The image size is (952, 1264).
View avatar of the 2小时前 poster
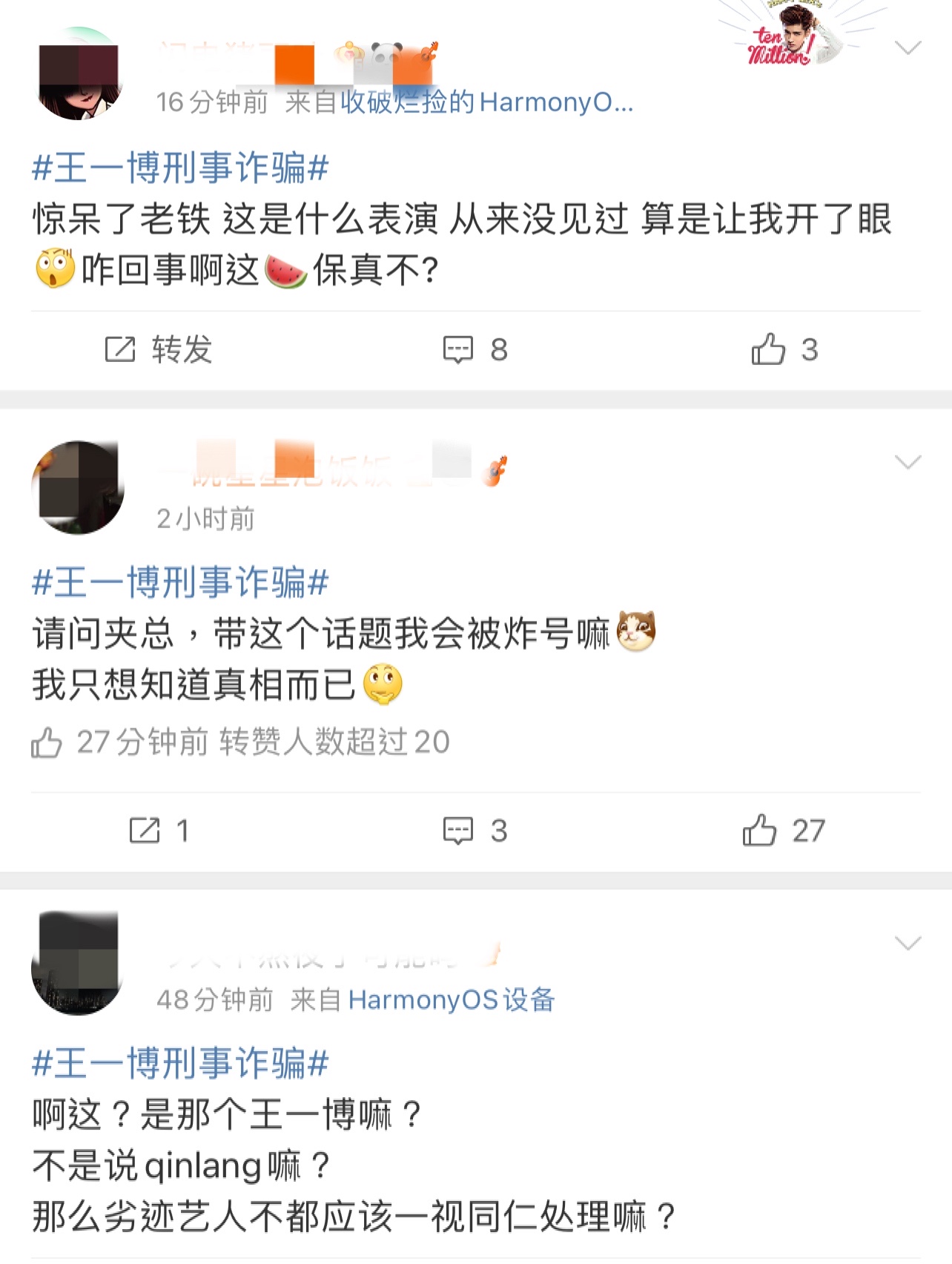pyautogui.click(x=78, y=487)
